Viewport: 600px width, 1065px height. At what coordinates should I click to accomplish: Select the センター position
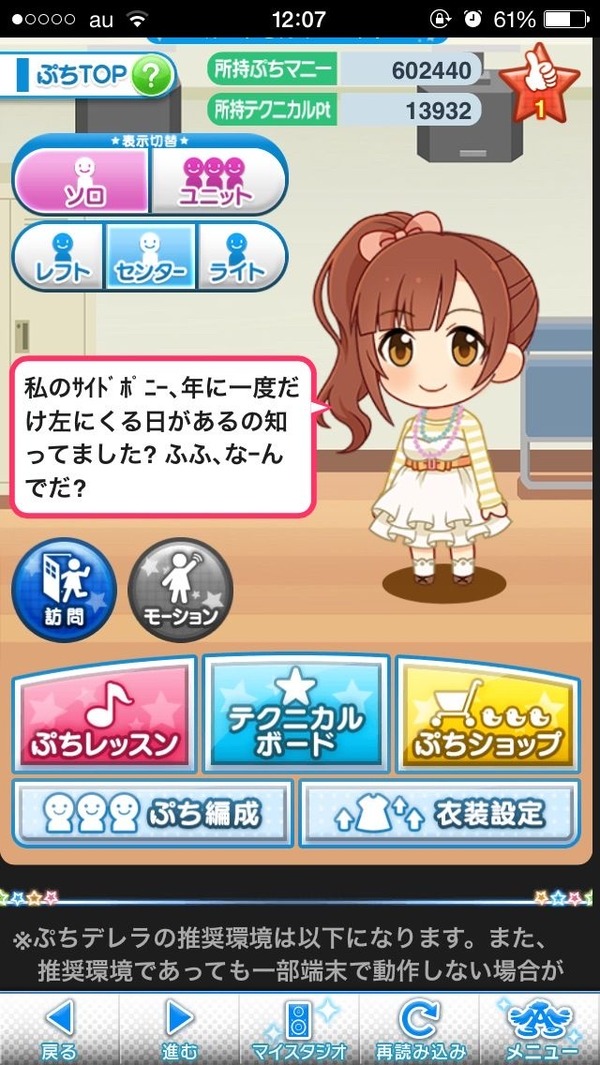[x=150, y=257]
